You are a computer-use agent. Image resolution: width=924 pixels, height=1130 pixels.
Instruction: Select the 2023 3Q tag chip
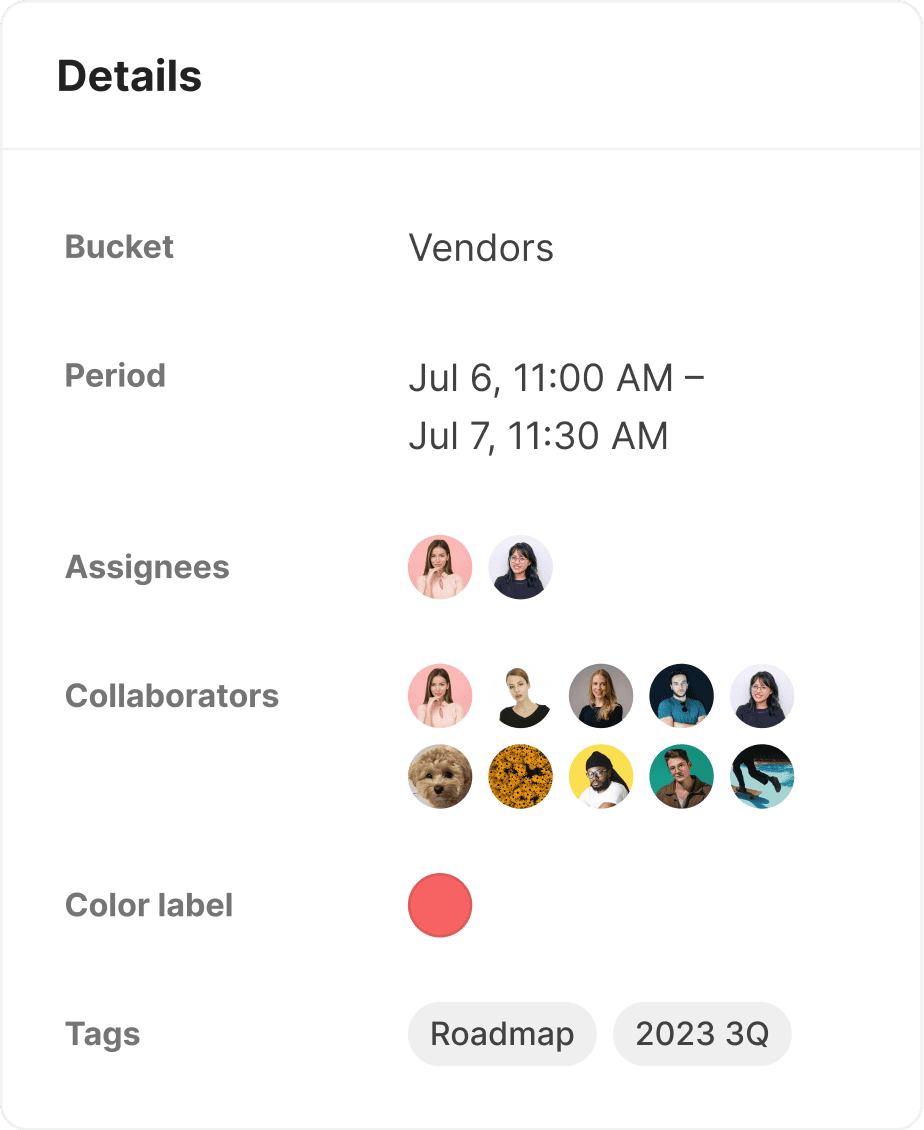pyautogui.click(x=702, y=1034)
